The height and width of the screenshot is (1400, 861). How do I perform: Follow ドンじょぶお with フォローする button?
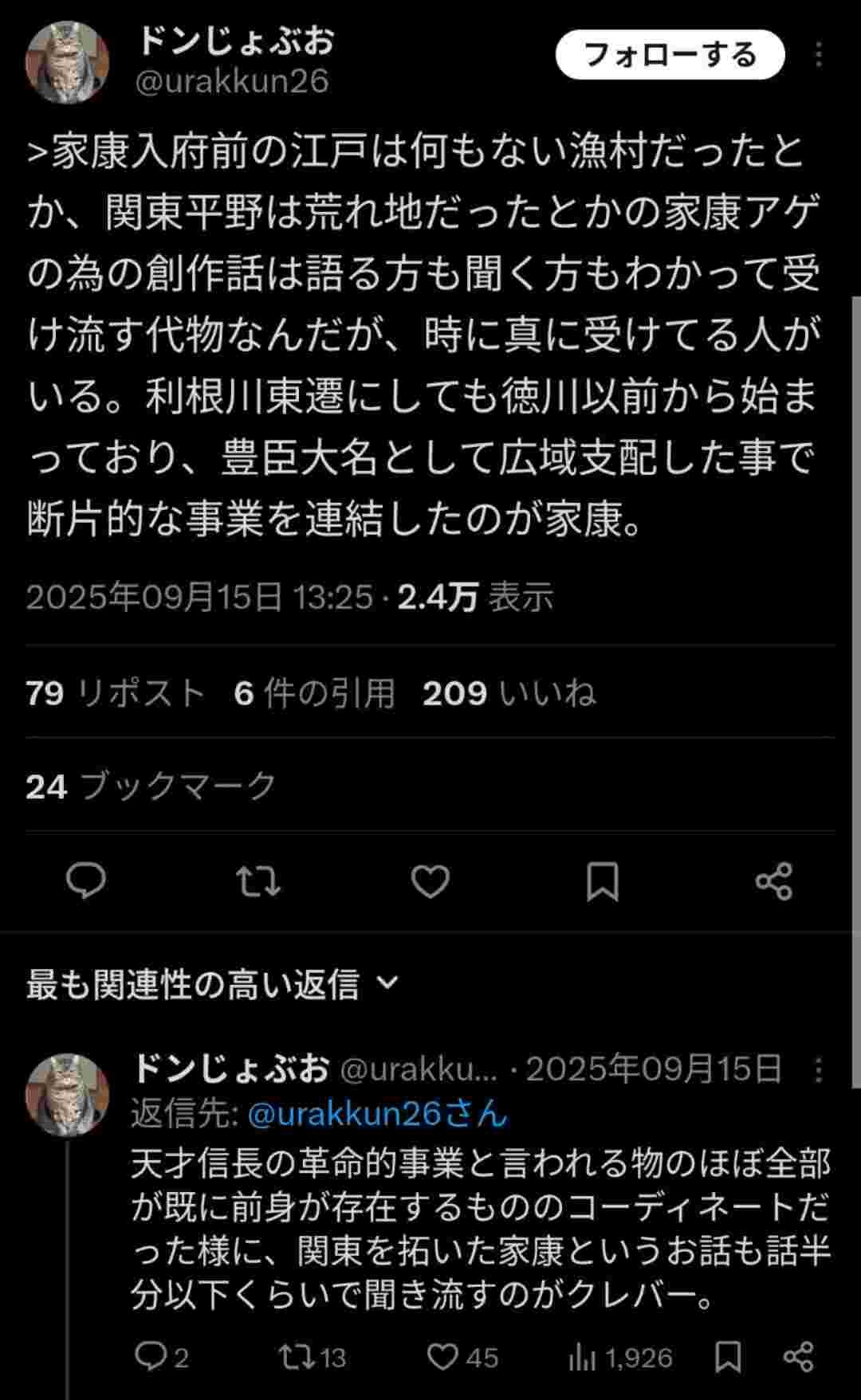(x=670, y=55)
